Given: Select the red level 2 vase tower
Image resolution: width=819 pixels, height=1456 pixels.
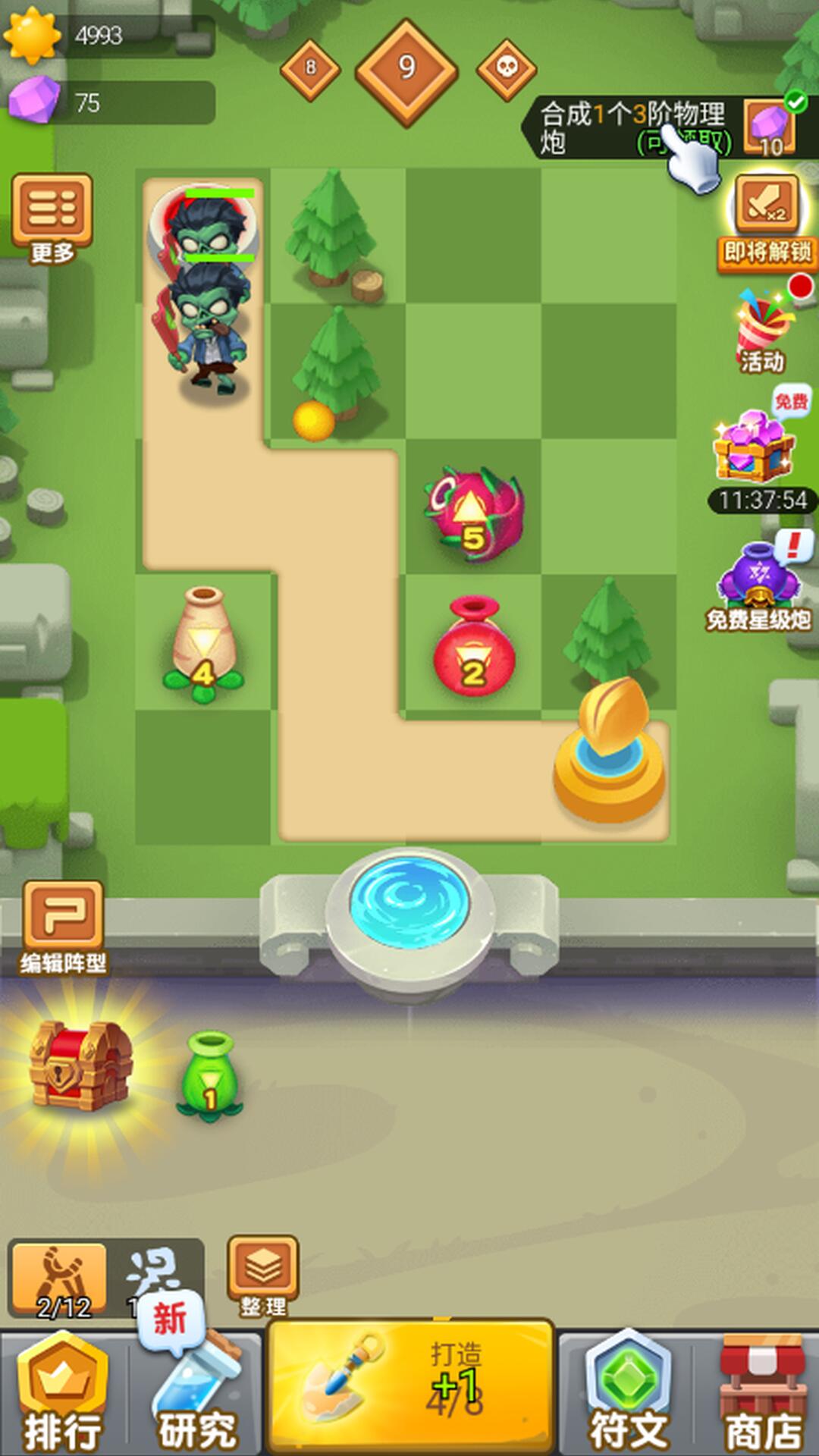Looking at the screenshot, I should tap(473, 648).
